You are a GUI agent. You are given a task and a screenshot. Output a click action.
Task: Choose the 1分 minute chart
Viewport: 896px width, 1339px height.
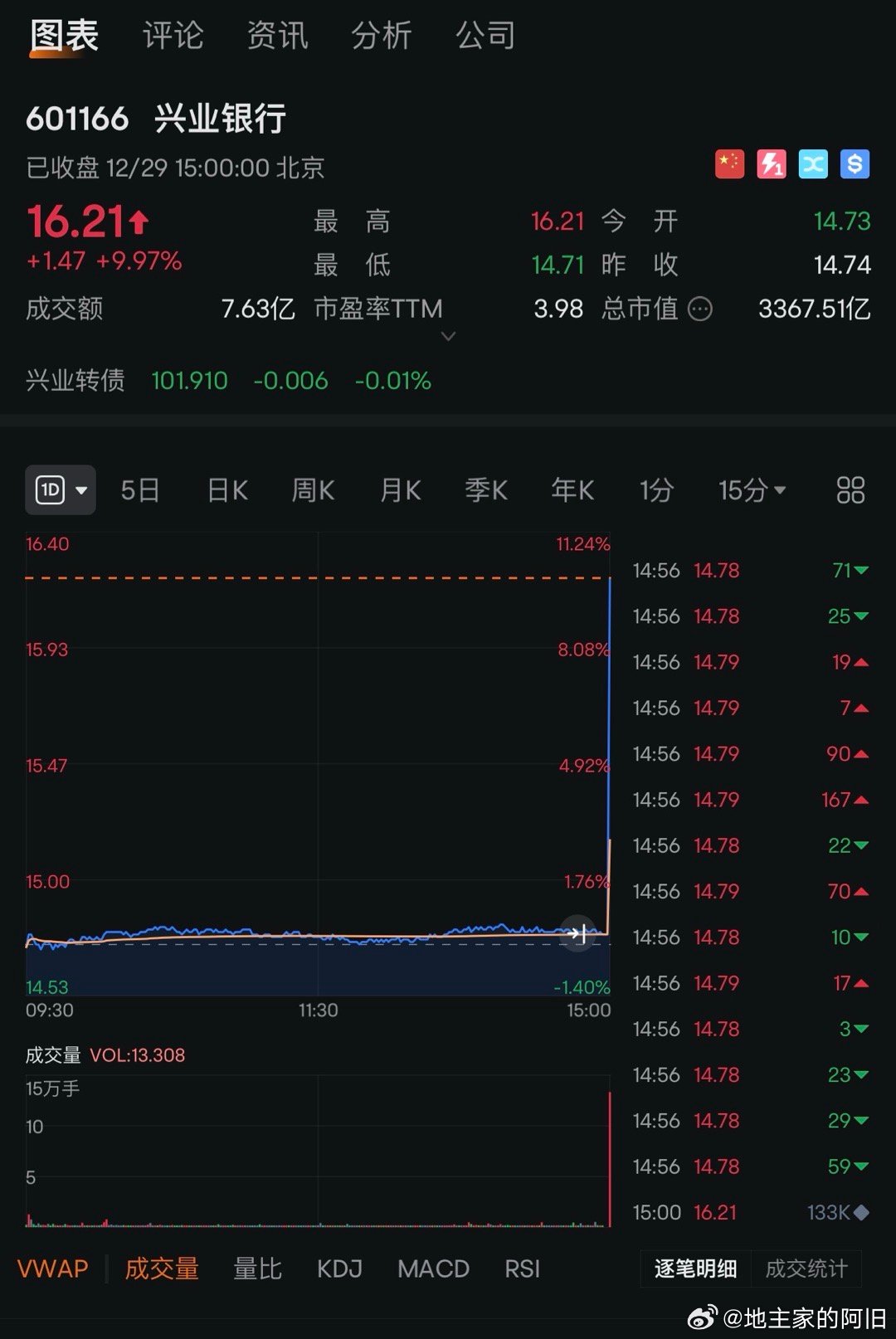[x=655, y=490]
